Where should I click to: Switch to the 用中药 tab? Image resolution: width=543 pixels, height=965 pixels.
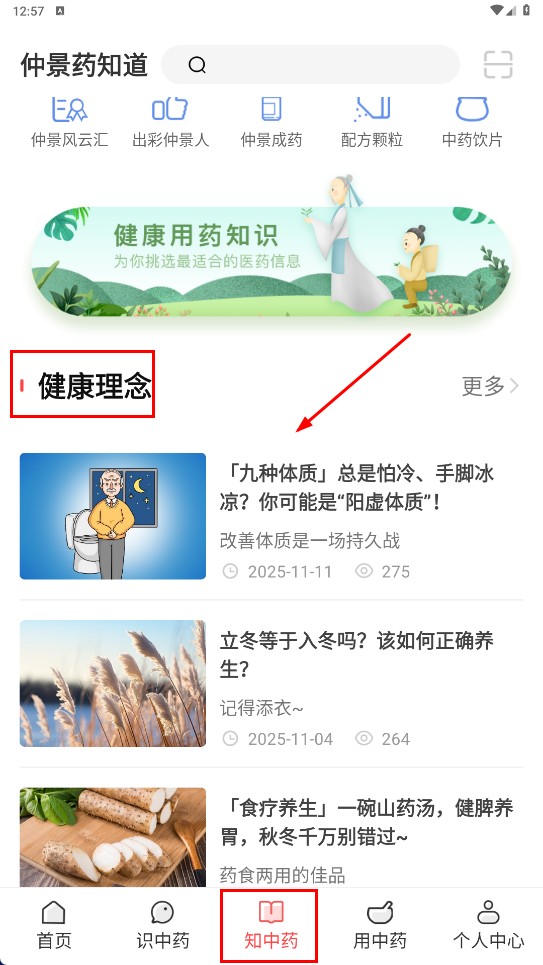(x=380, y=926)
